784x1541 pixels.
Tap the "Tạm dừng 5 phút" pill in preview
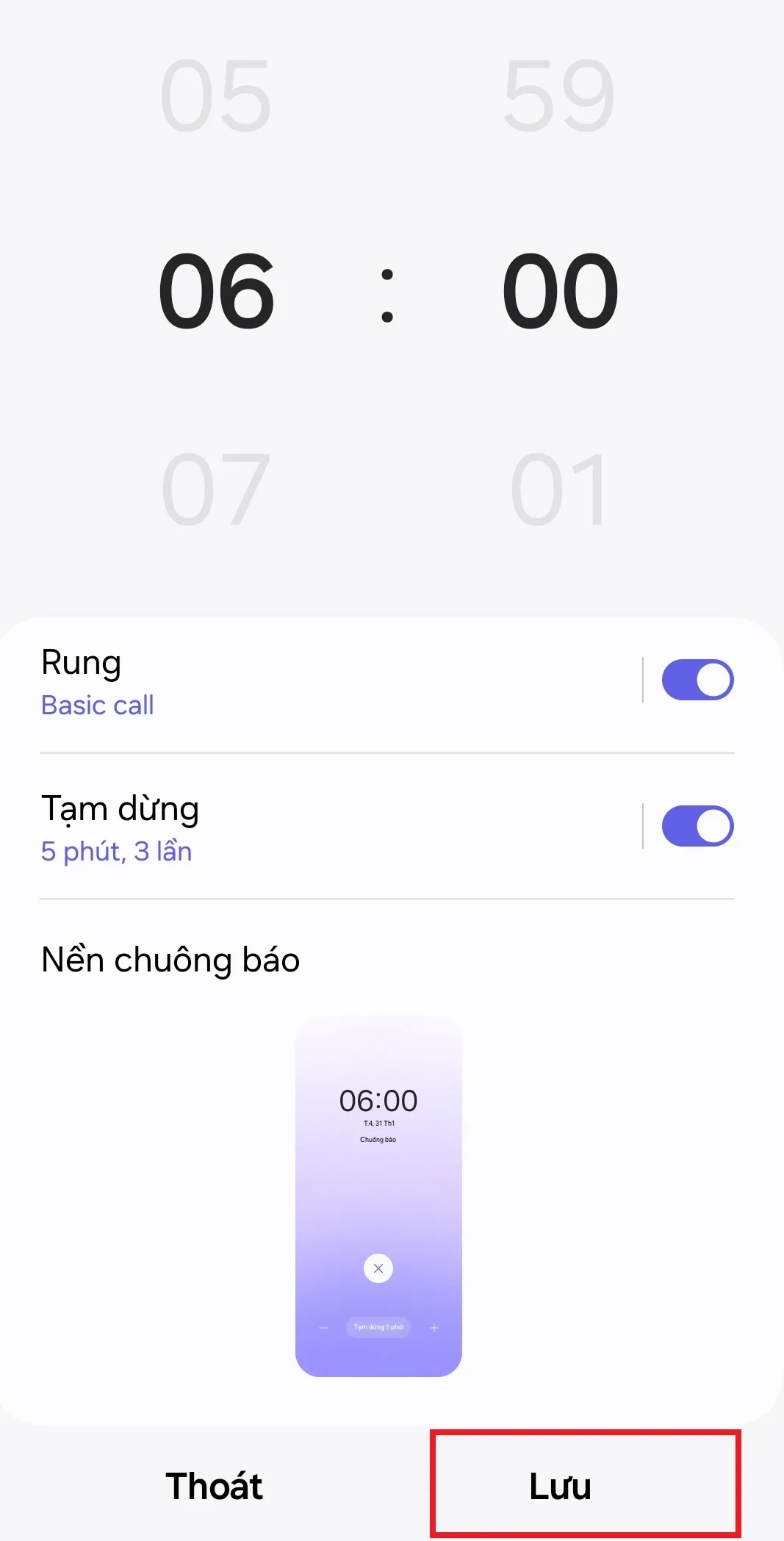click(x=378, y=1327)
